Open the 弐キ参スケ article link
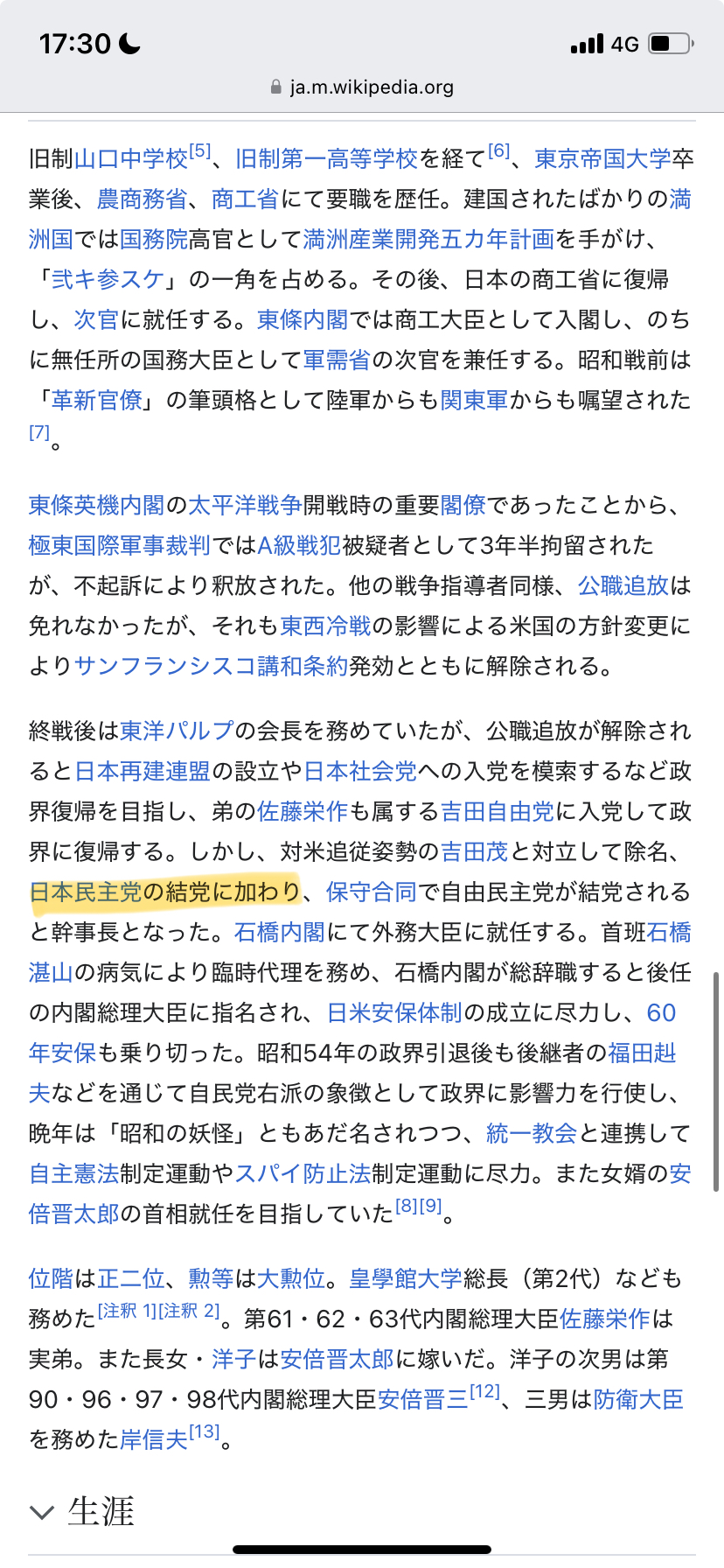This screenshot has width=724, height=1568. point(108,279)
